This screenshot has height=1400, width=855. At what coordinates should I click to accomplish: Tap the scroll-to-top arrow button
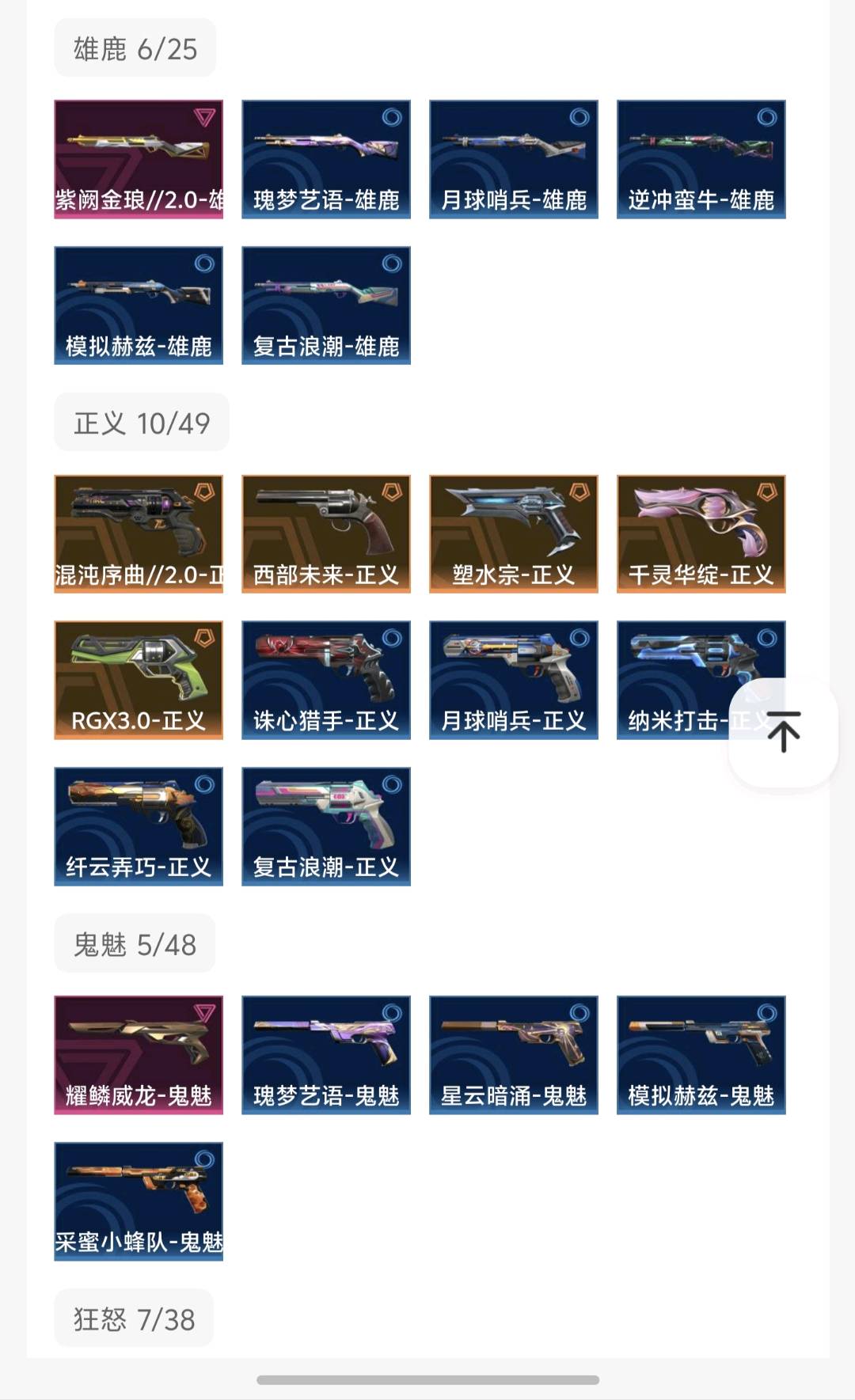pos(783,731)
